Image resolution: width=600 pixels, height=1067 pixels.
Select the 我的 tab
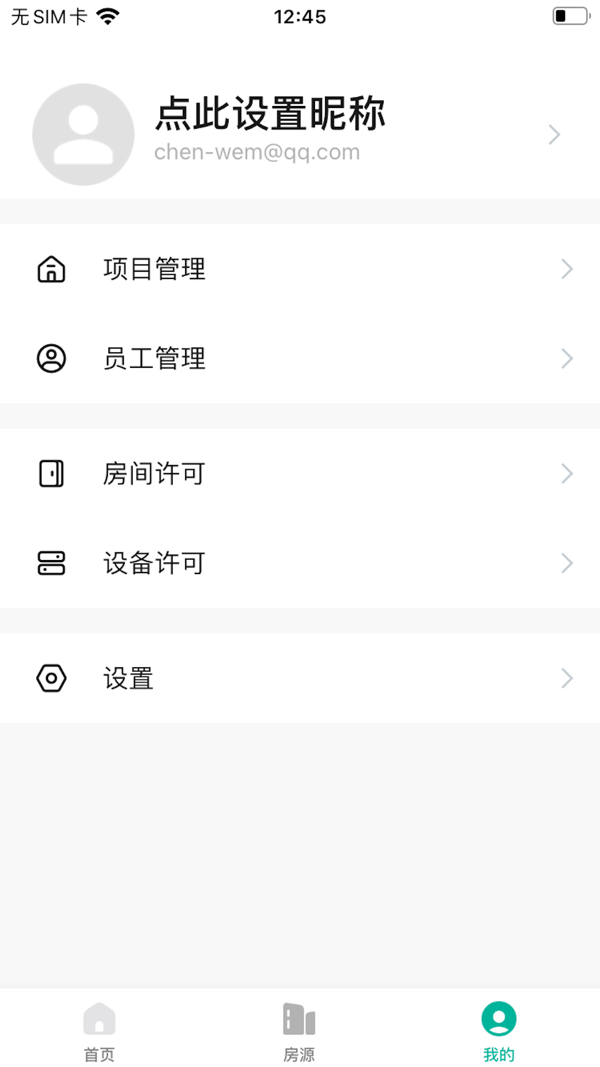(x=498, y=1031)
